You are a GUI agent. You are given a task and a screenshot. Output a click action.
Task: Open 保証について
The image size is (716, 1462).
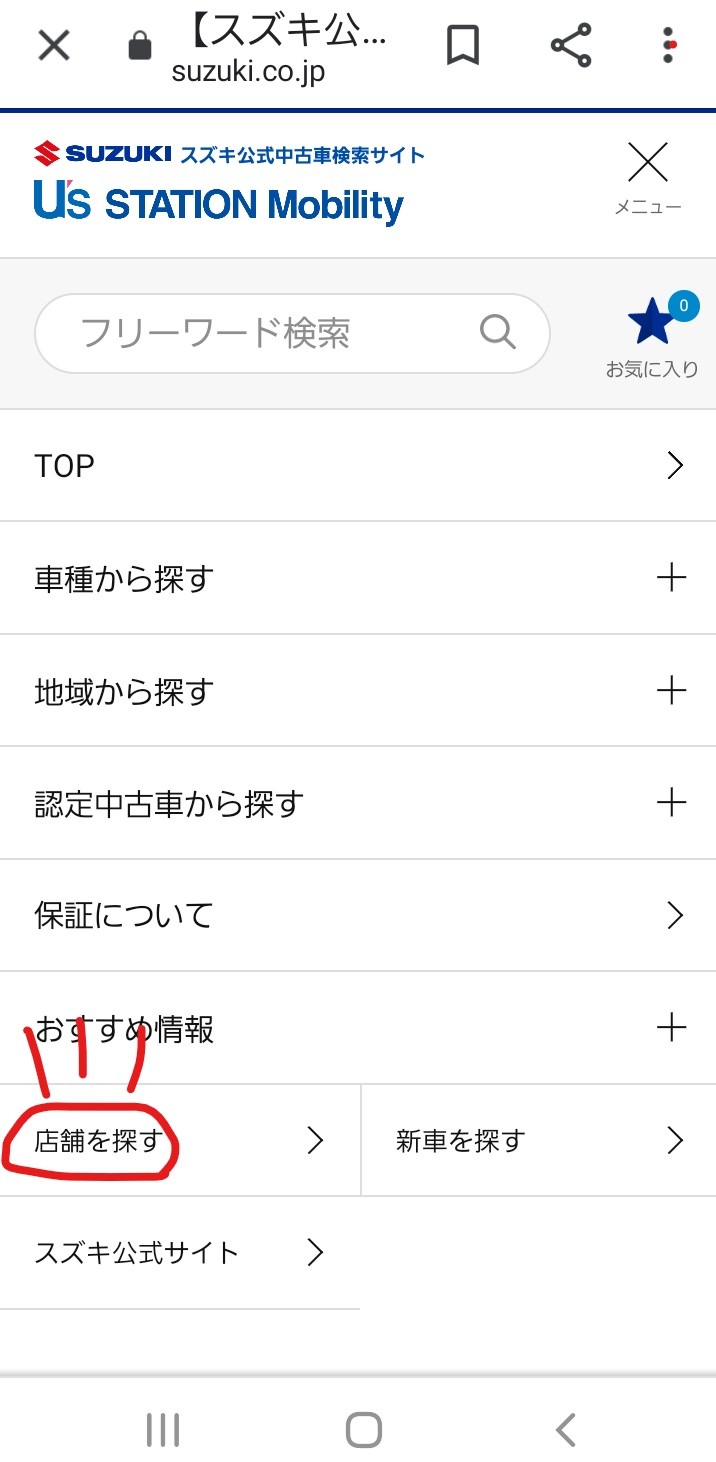[358, 915]
